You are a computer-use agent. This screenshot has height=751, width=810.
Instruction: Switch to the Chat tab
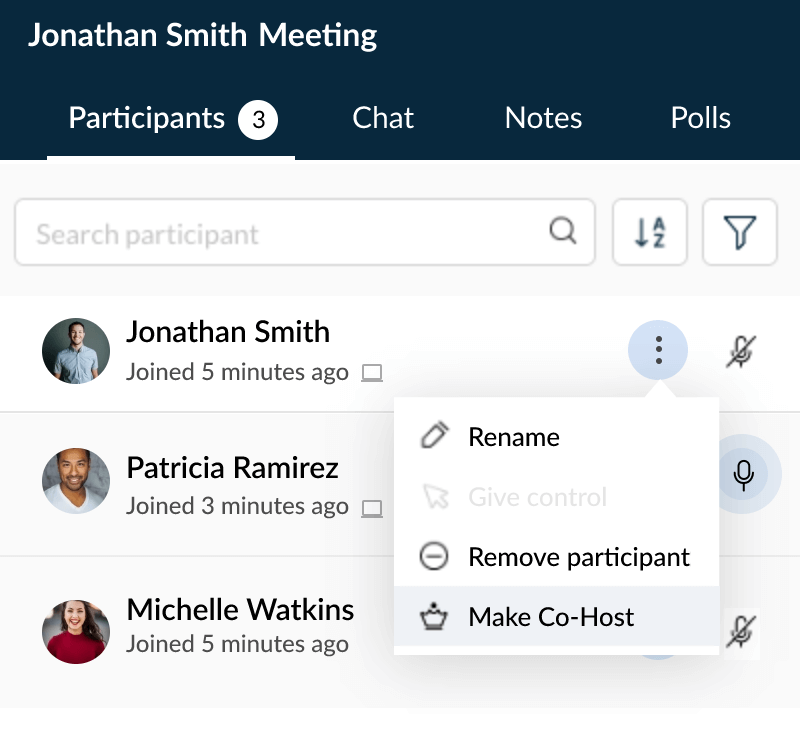pos(383,118)
